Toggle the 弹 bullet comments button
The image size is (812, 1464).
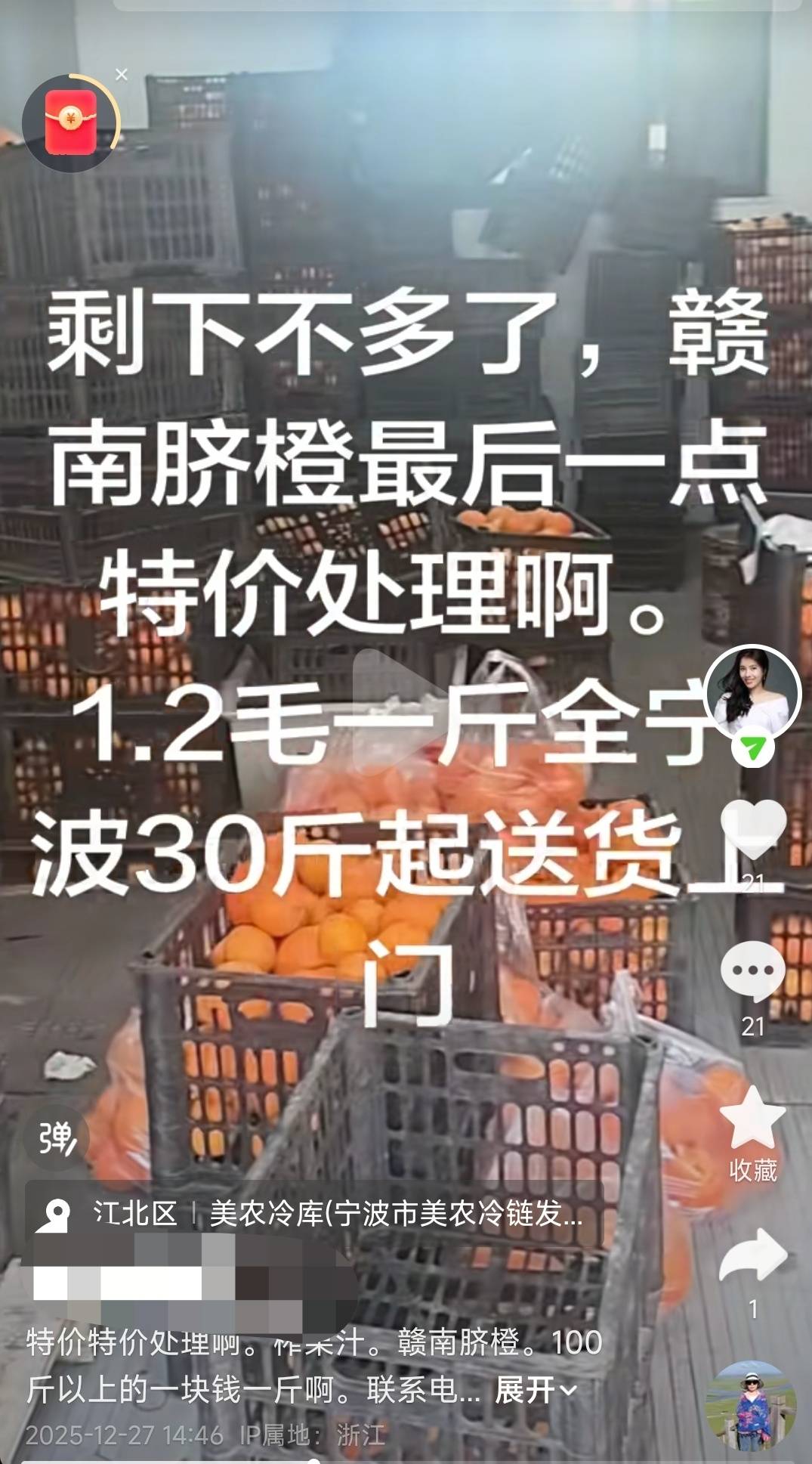click(58, 1137)
